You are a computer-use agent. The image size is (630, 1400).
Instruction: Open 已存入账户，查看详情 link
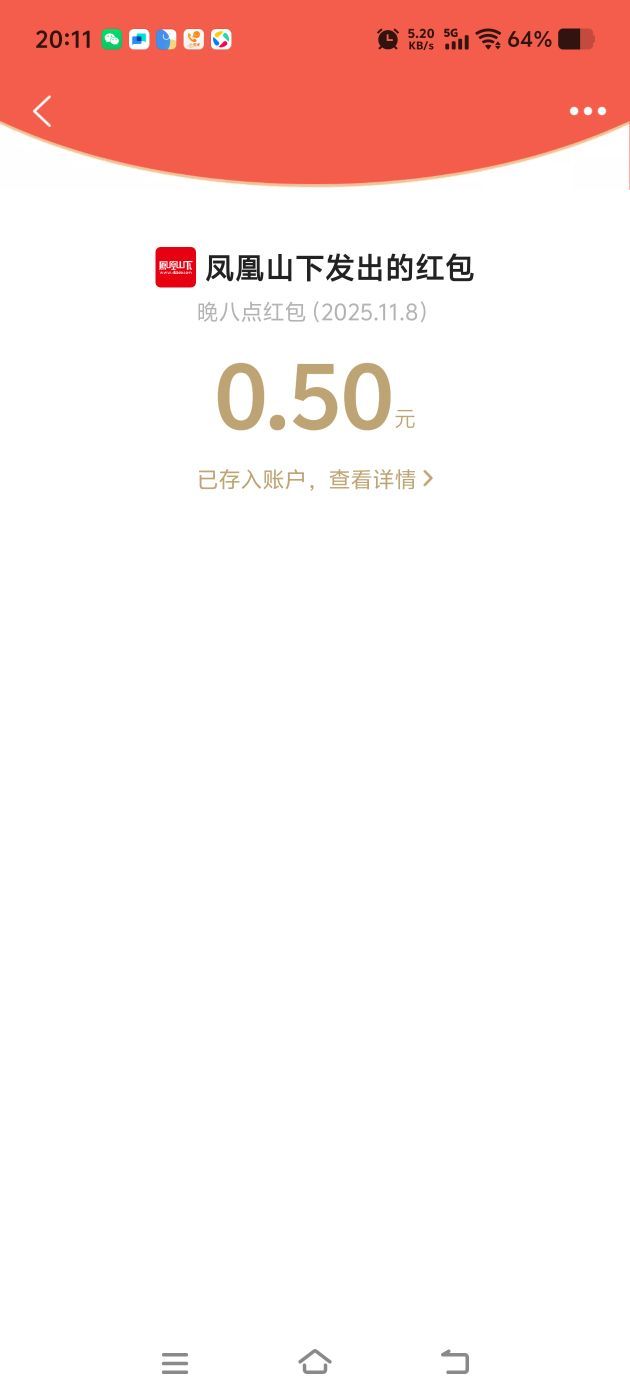315,480
